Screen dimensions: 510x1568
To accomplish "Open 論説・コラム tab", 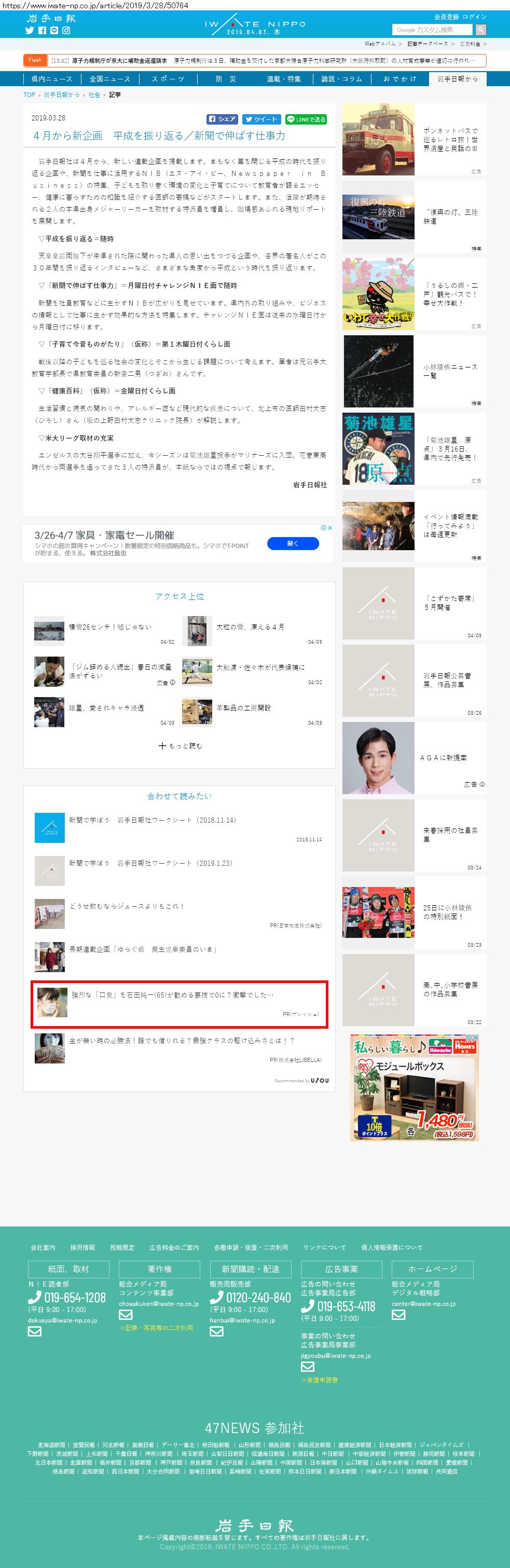I will tap(341, 78).
